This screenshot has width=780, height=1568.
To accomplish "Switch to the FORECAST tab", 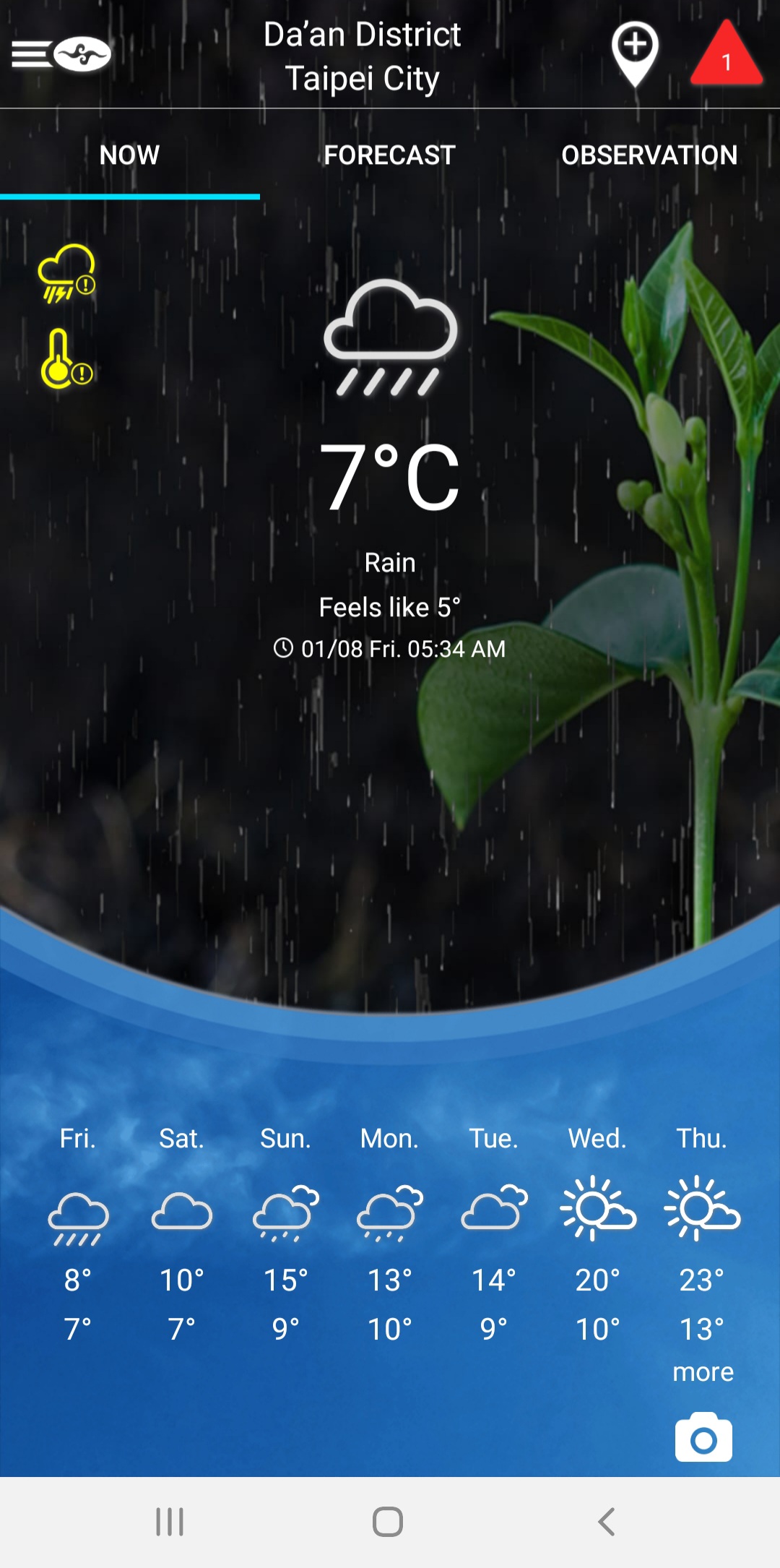I will [x=389, y=155].
